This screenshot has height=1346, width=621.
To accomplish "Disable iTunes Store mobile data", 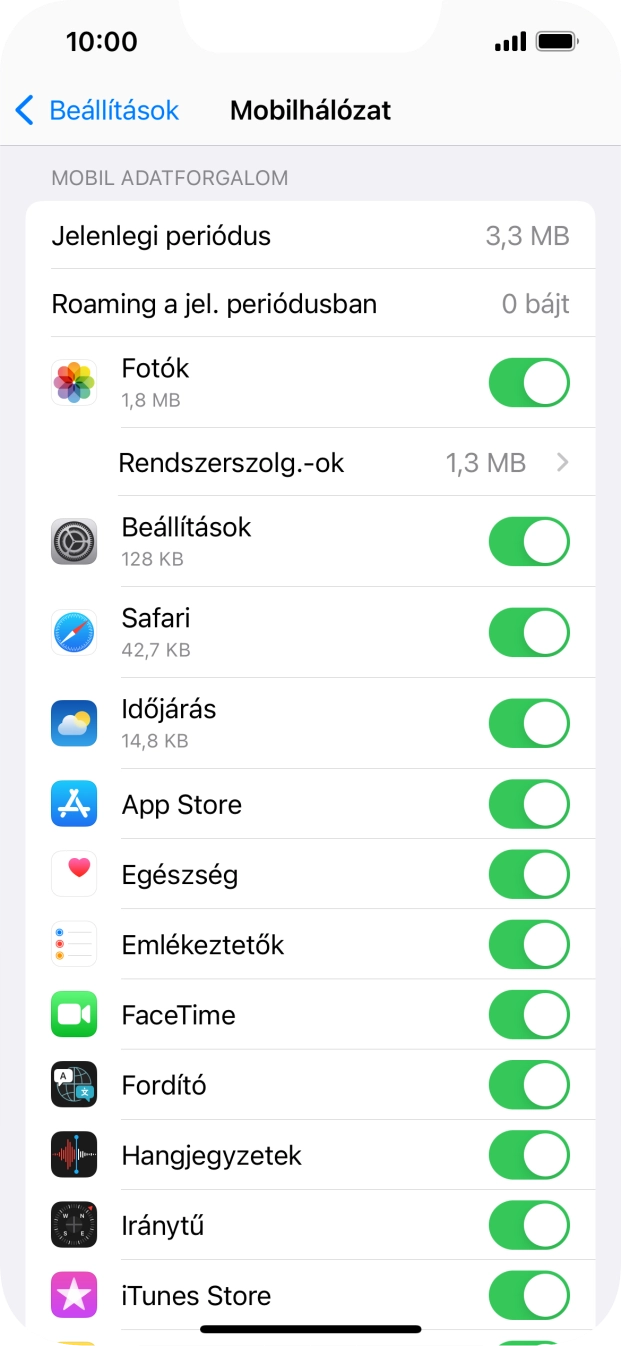I will [x=528, y=1296].
